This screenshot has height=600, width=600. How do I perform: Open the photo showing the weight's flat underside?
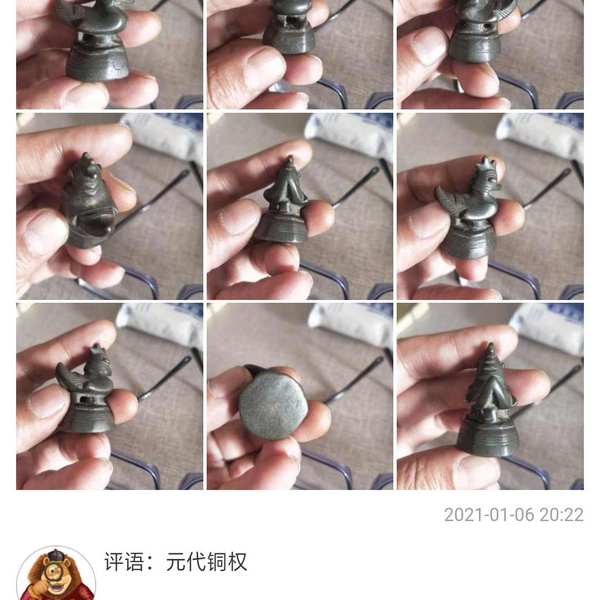click(299, 396)
